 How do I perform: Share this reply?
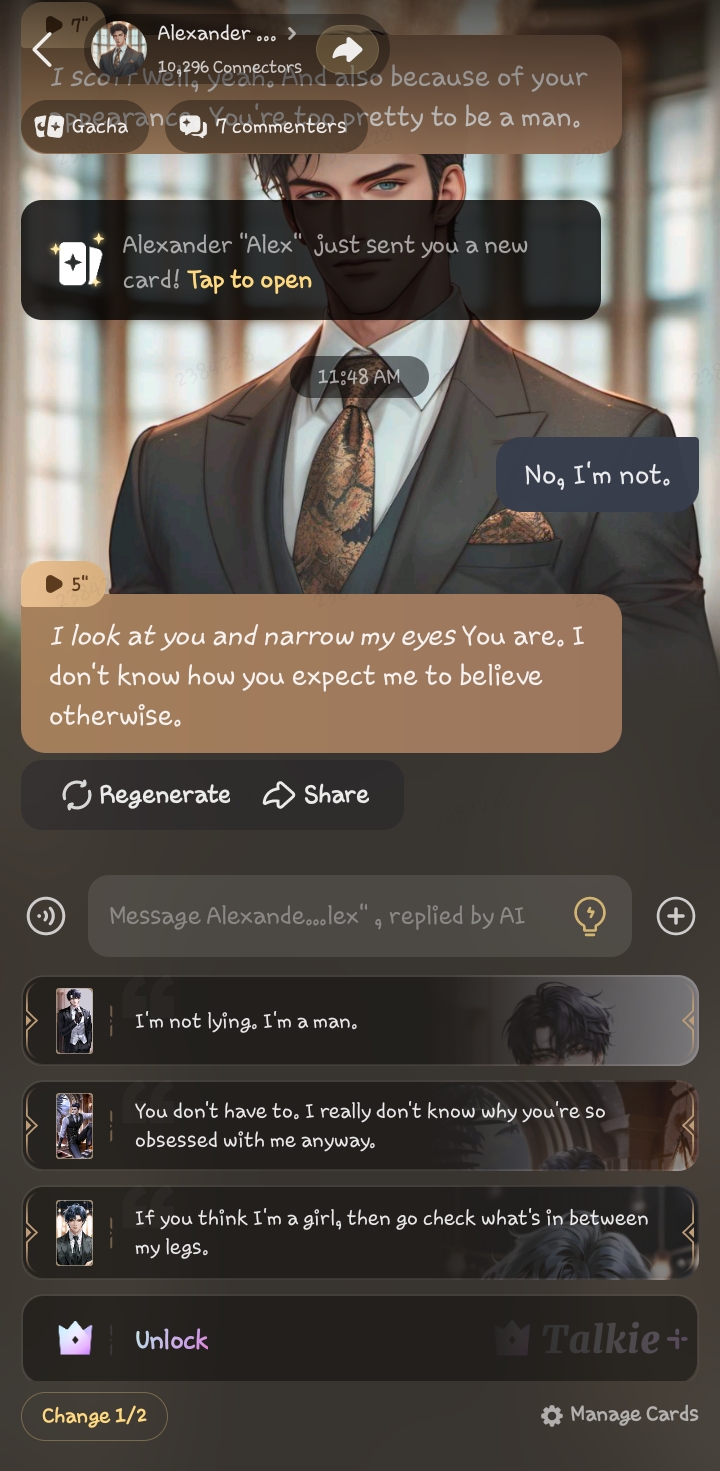tap(317, 795)
